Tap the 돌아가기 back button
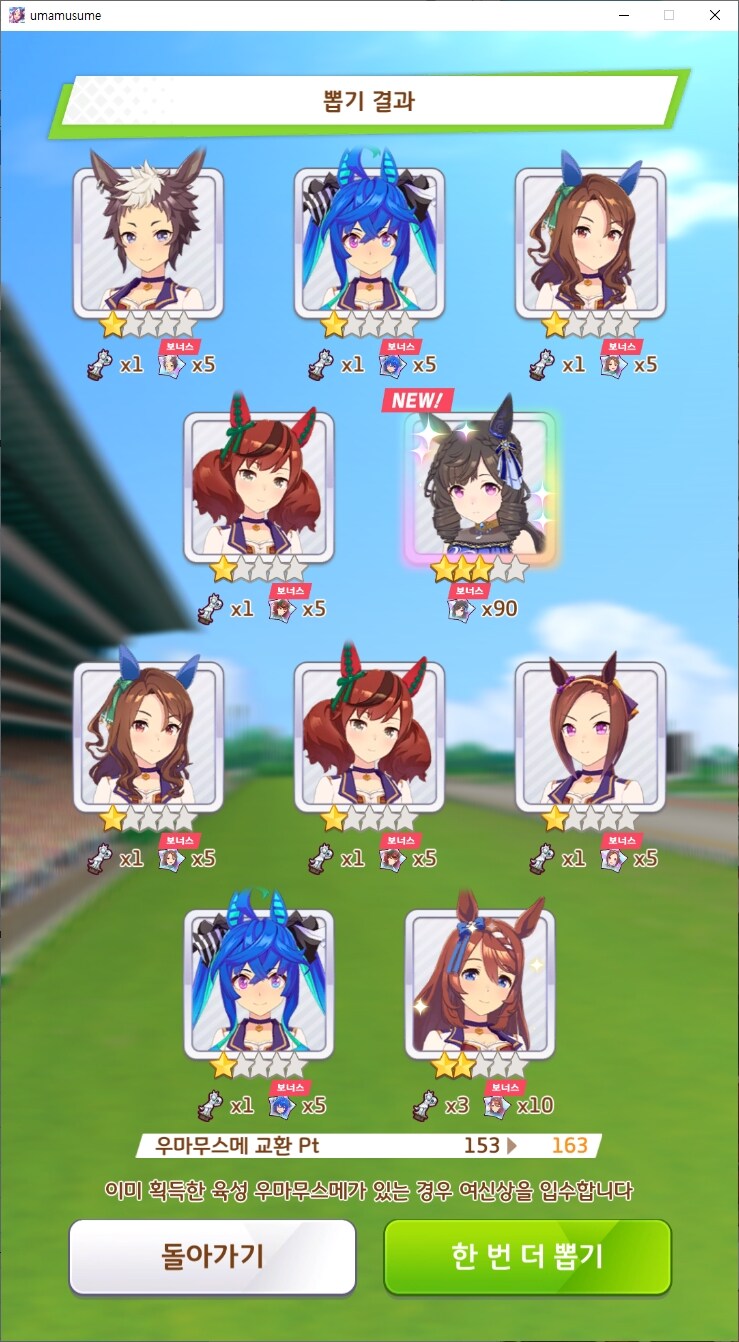The width and height of the screenshot is (739, 1342). 212,1257
